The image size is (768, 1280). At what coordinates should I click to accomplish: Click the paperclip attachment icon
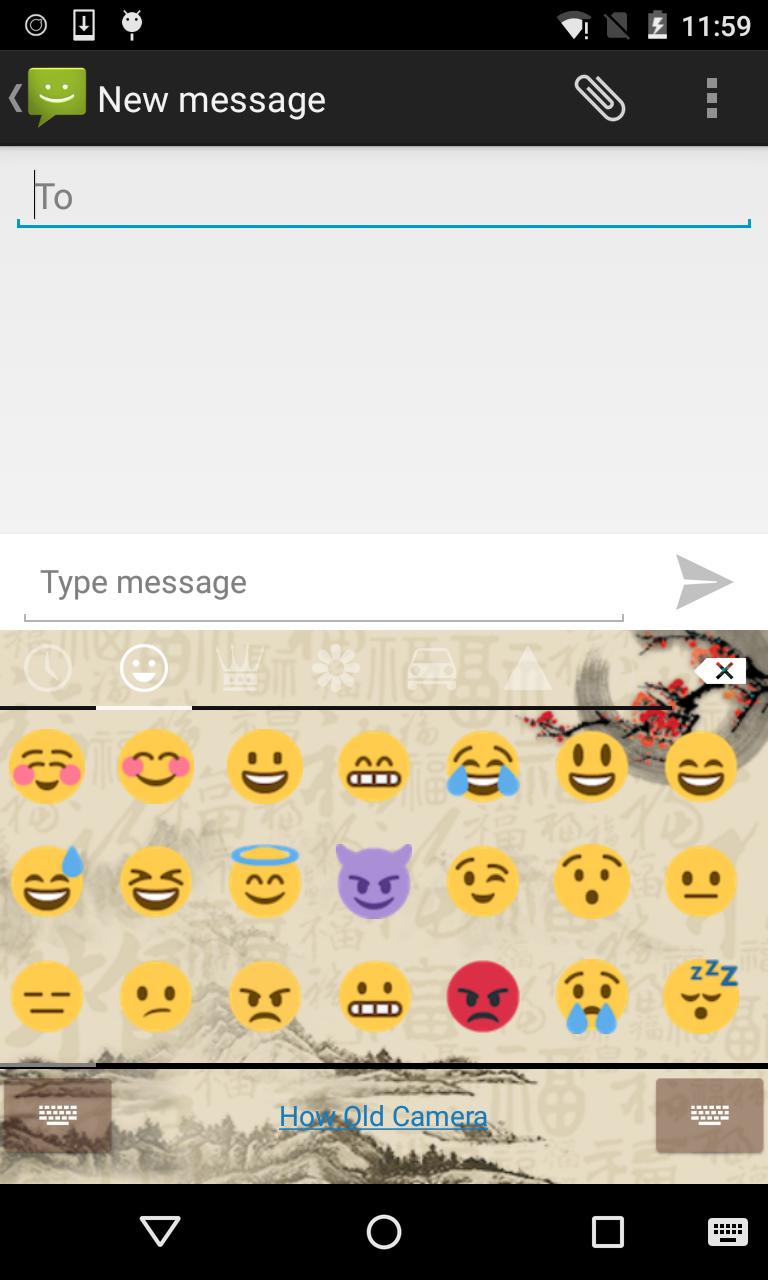(600, 97)
